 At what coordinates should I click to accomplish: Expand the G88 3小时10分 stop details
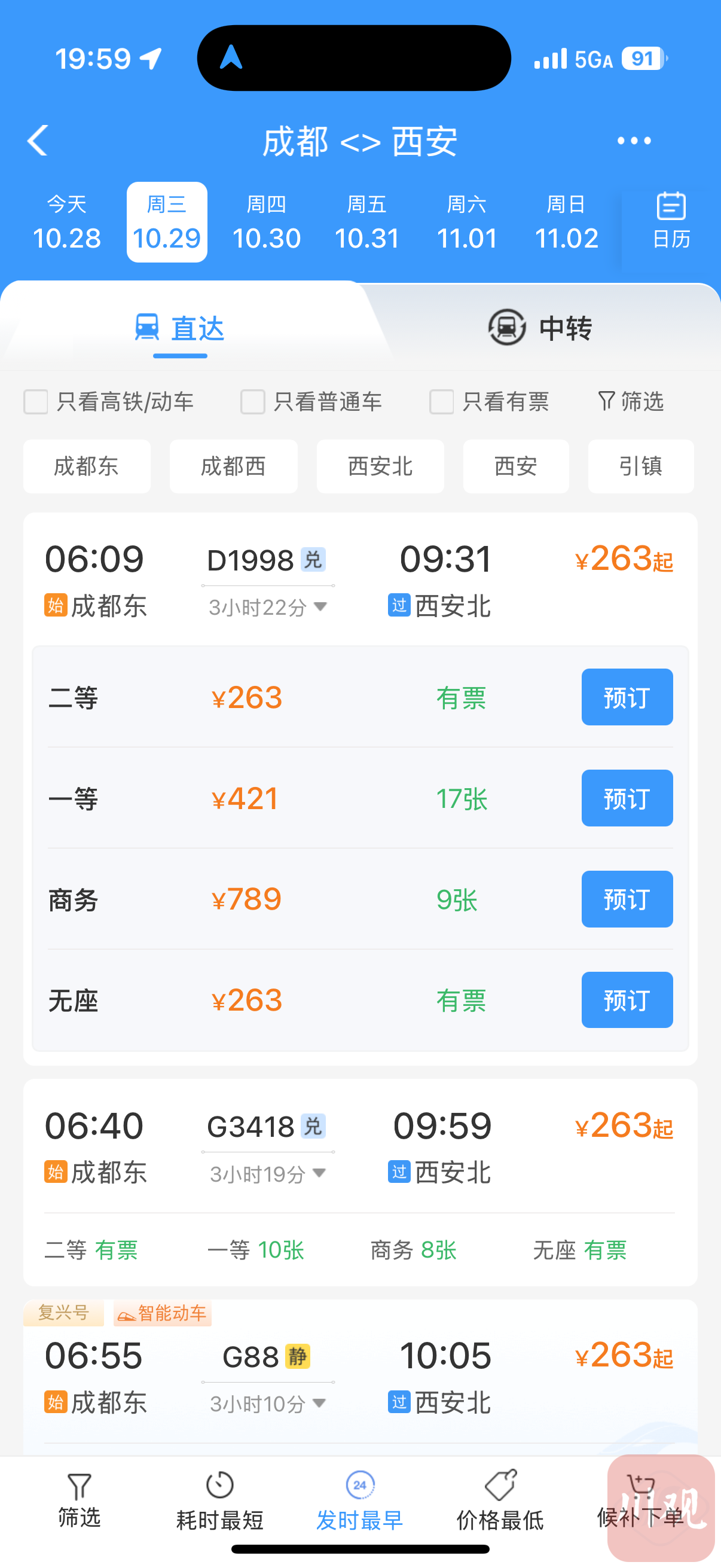click(x=268, y=1404)
